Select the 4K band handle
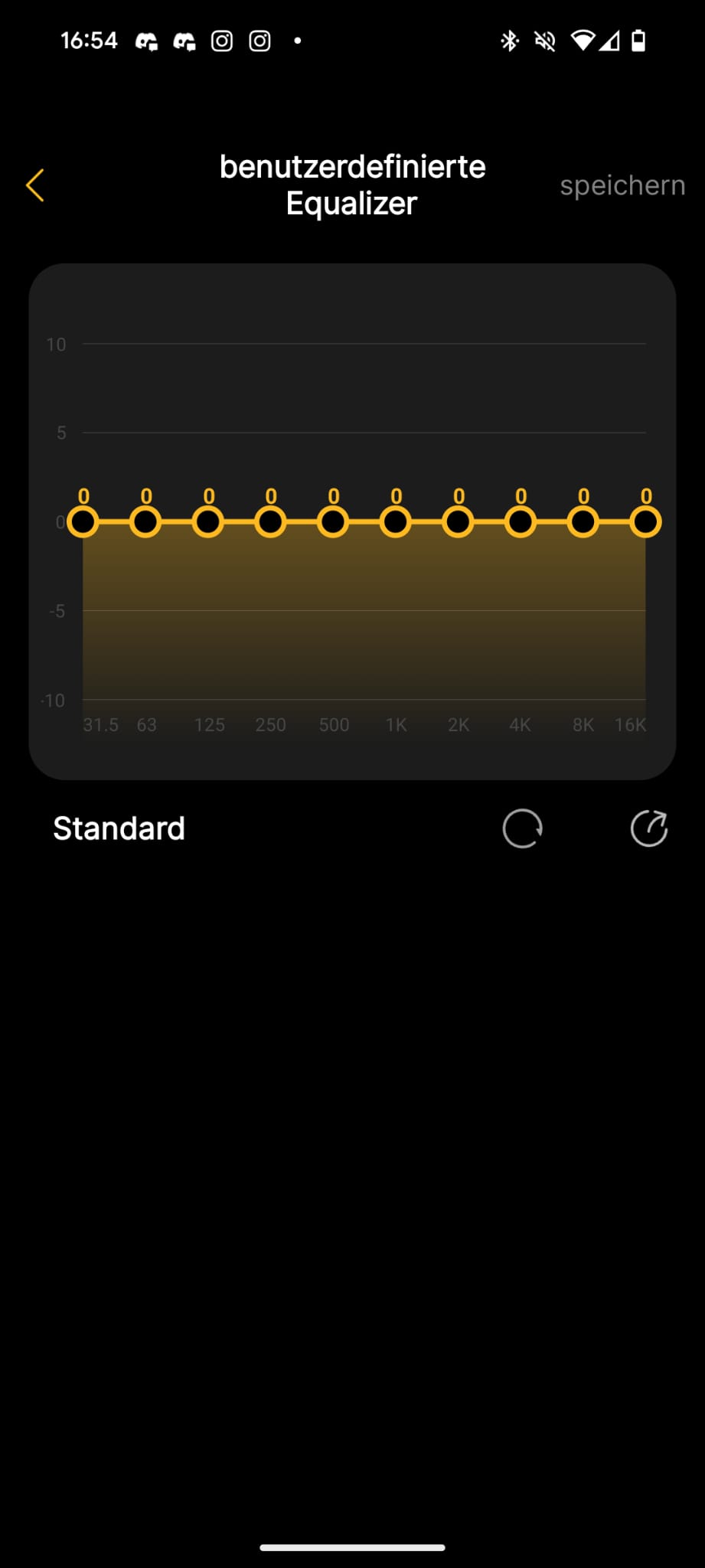 pos(521,522)
